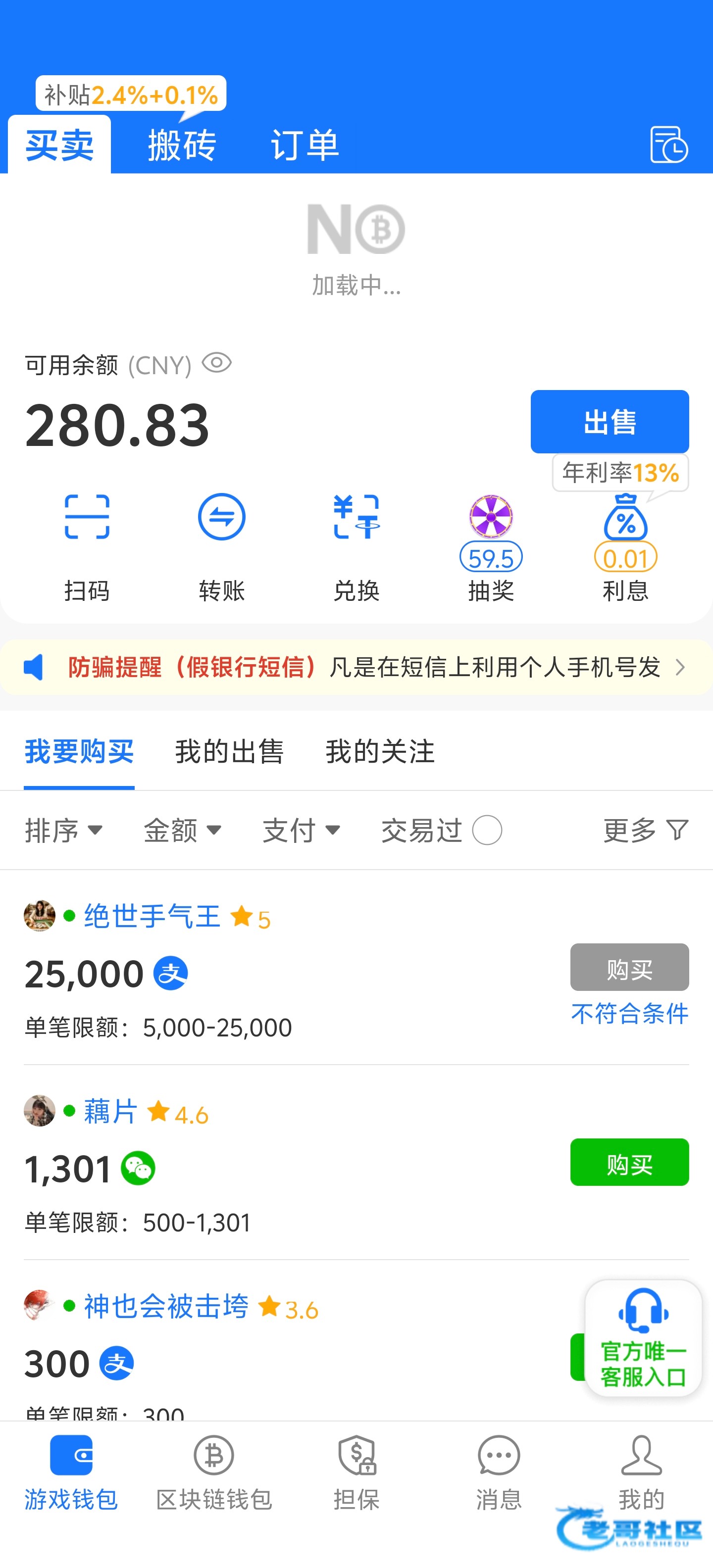Switch to 我的出售 tab
Viewport: 713px width, 1568px height.
point(230,752)
